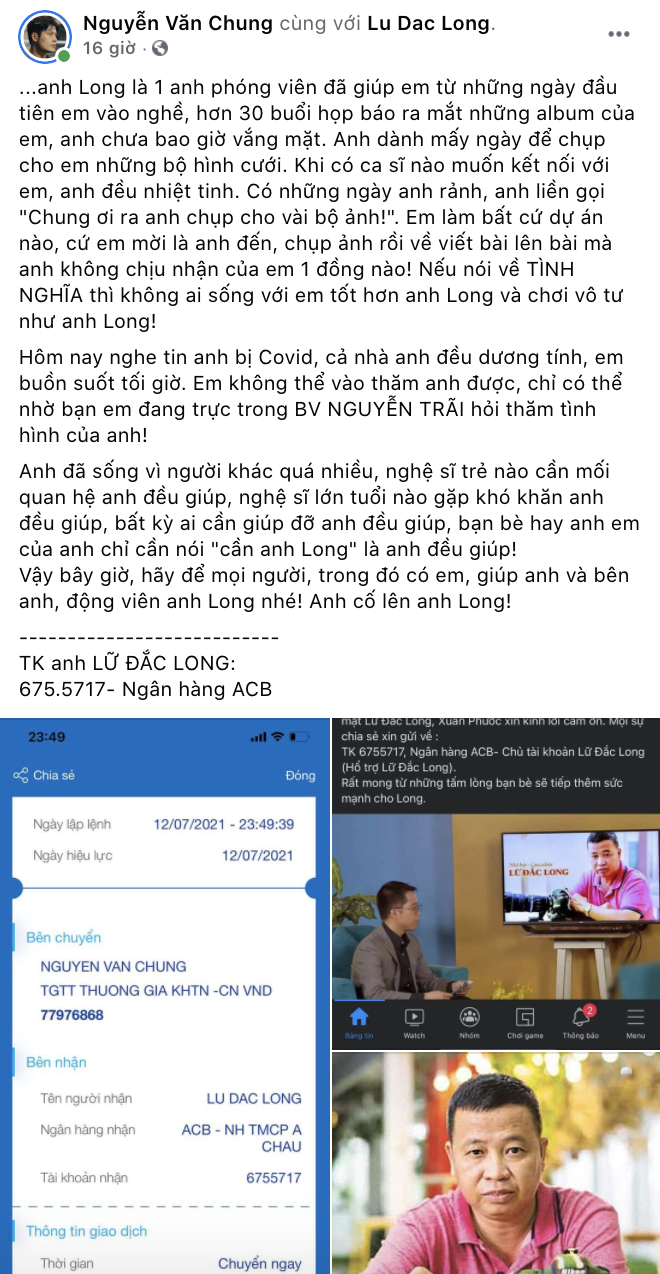
Task: Open tagged profile Lu Dac Long
Action: 429,23
